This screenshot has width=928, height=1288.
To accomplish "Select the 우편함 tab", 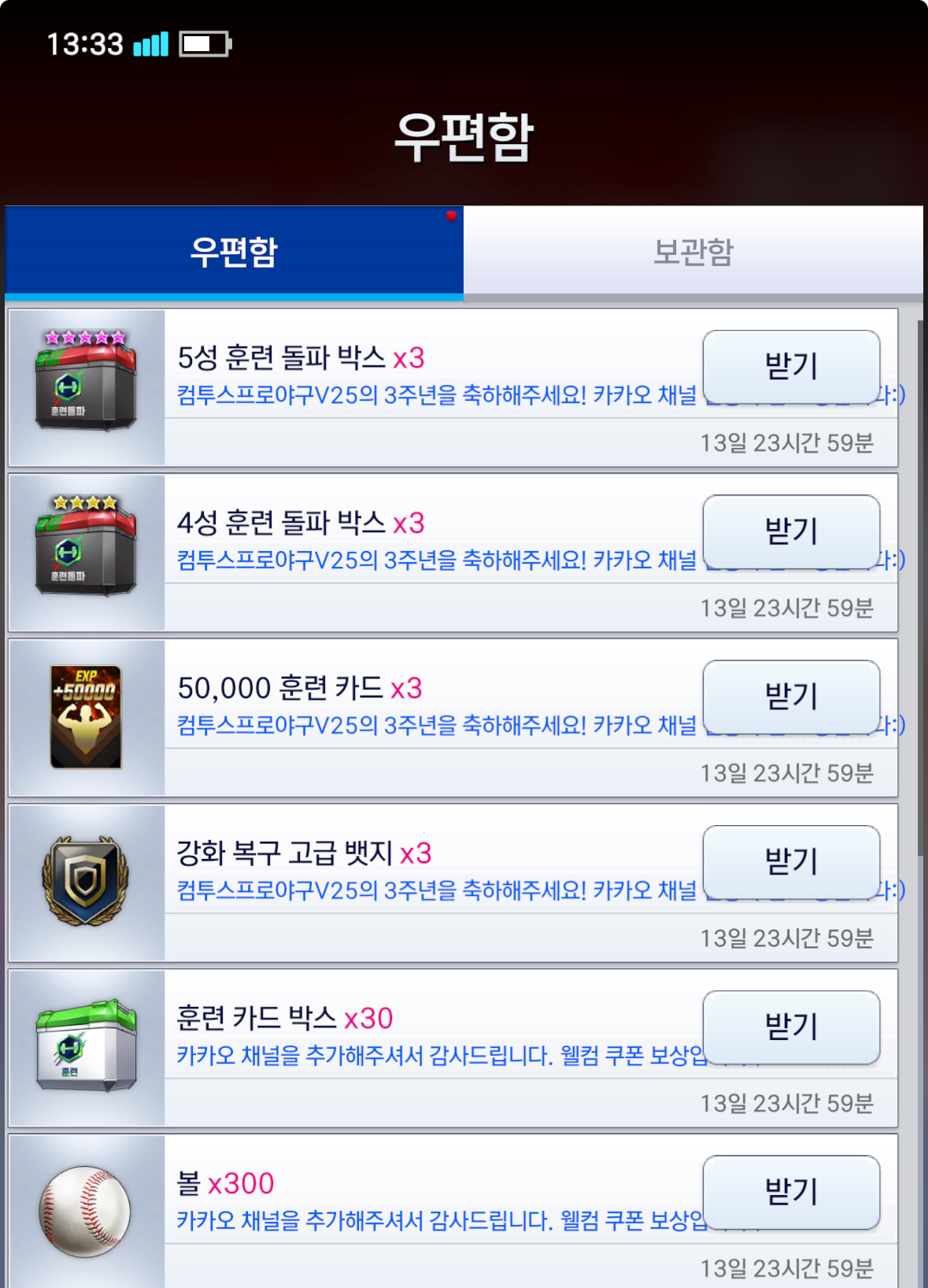I will pos(234,252).
